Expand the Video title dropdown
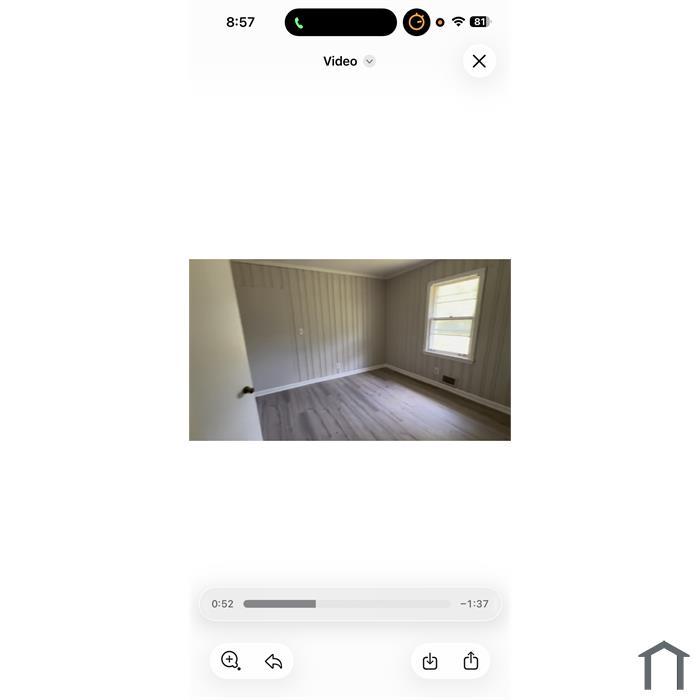Viewport: 700px width, 700px height. [x=369, y=61]
